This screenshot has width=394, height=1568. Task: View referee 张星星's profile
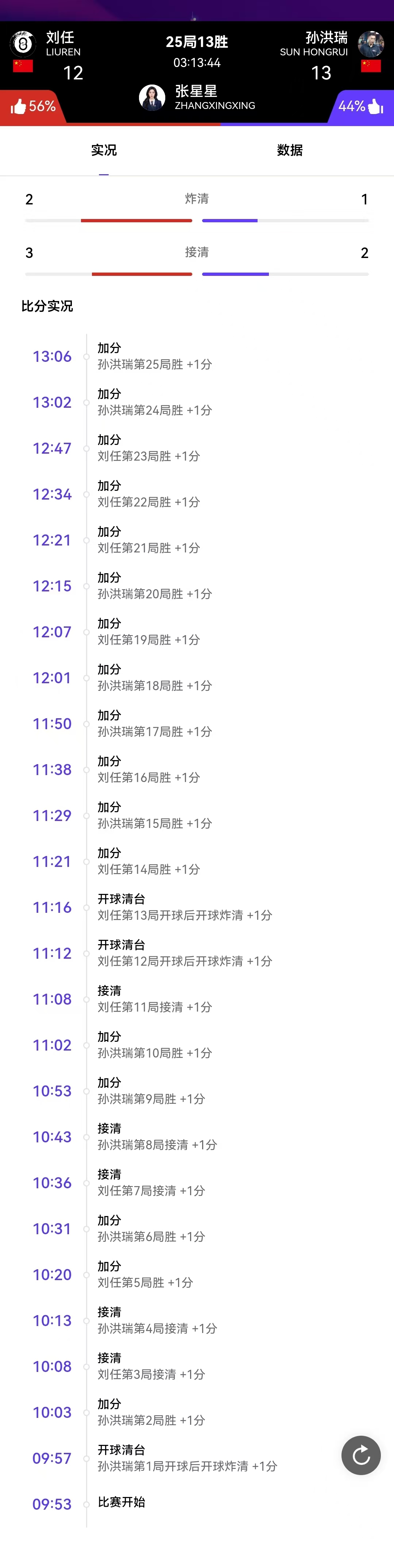pos(152,97)
